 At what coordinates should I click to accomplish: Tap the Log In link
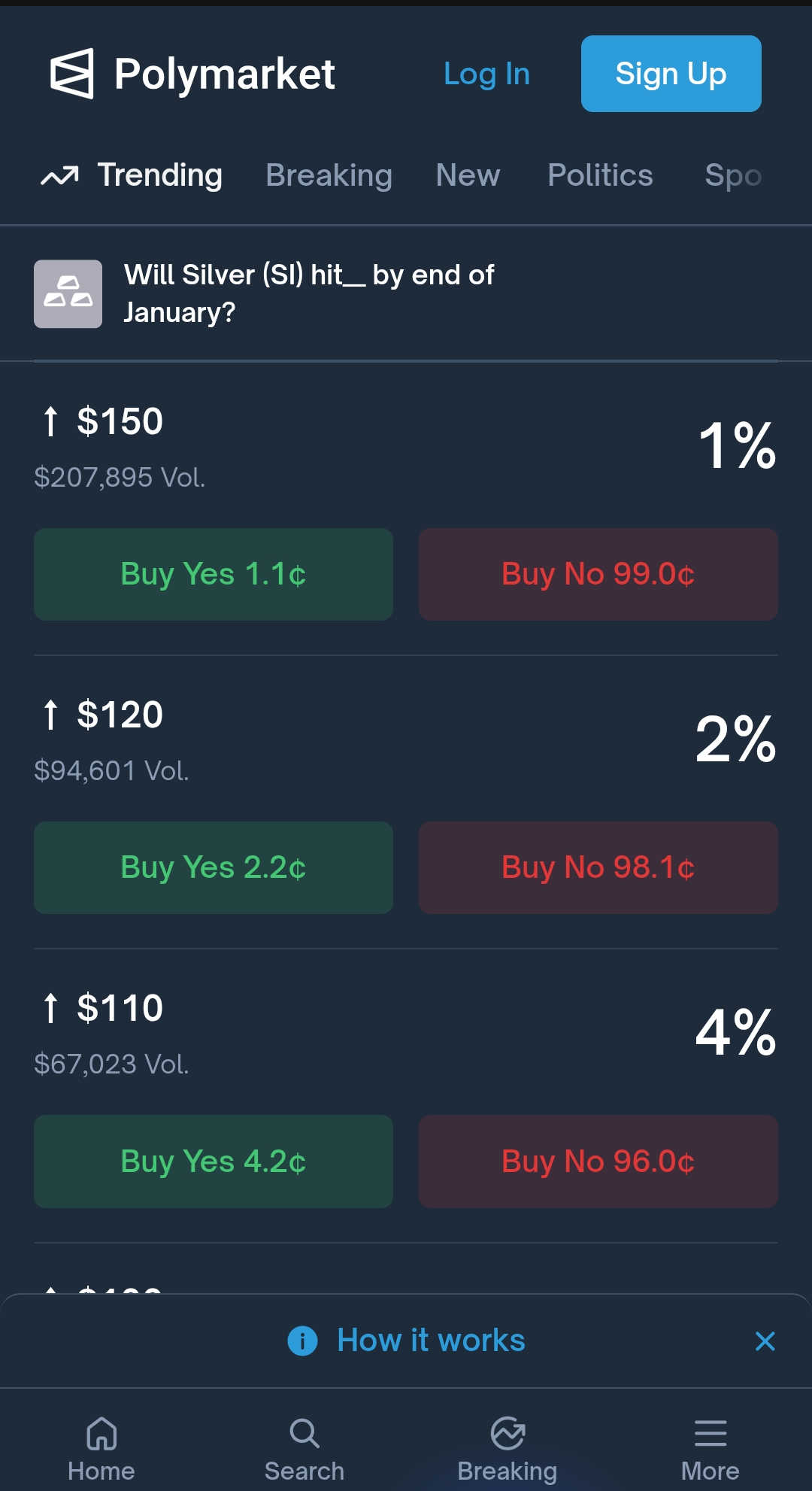pos(486,74)
